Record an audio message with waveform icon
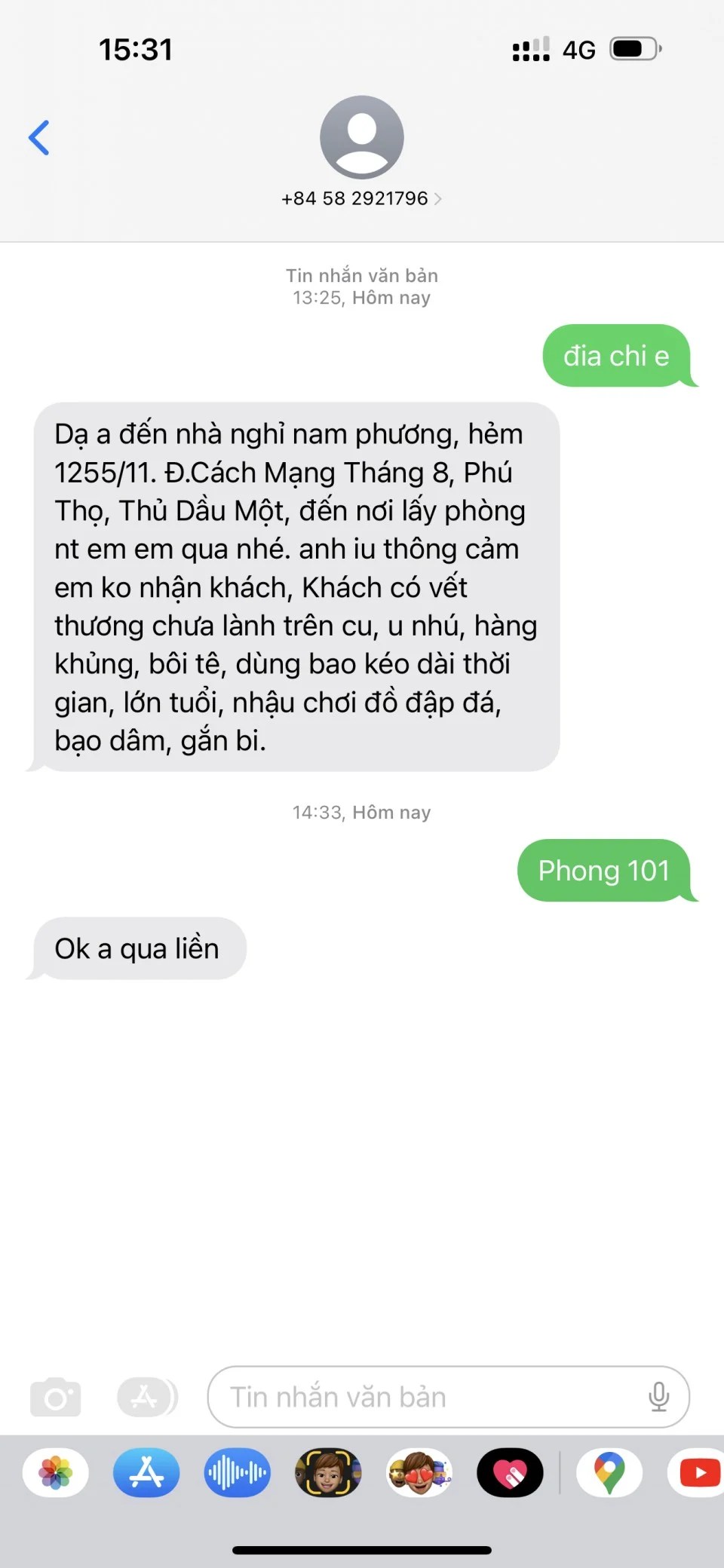The height and width of the screenshot is (1568, 724). (x=237, y=1472)
